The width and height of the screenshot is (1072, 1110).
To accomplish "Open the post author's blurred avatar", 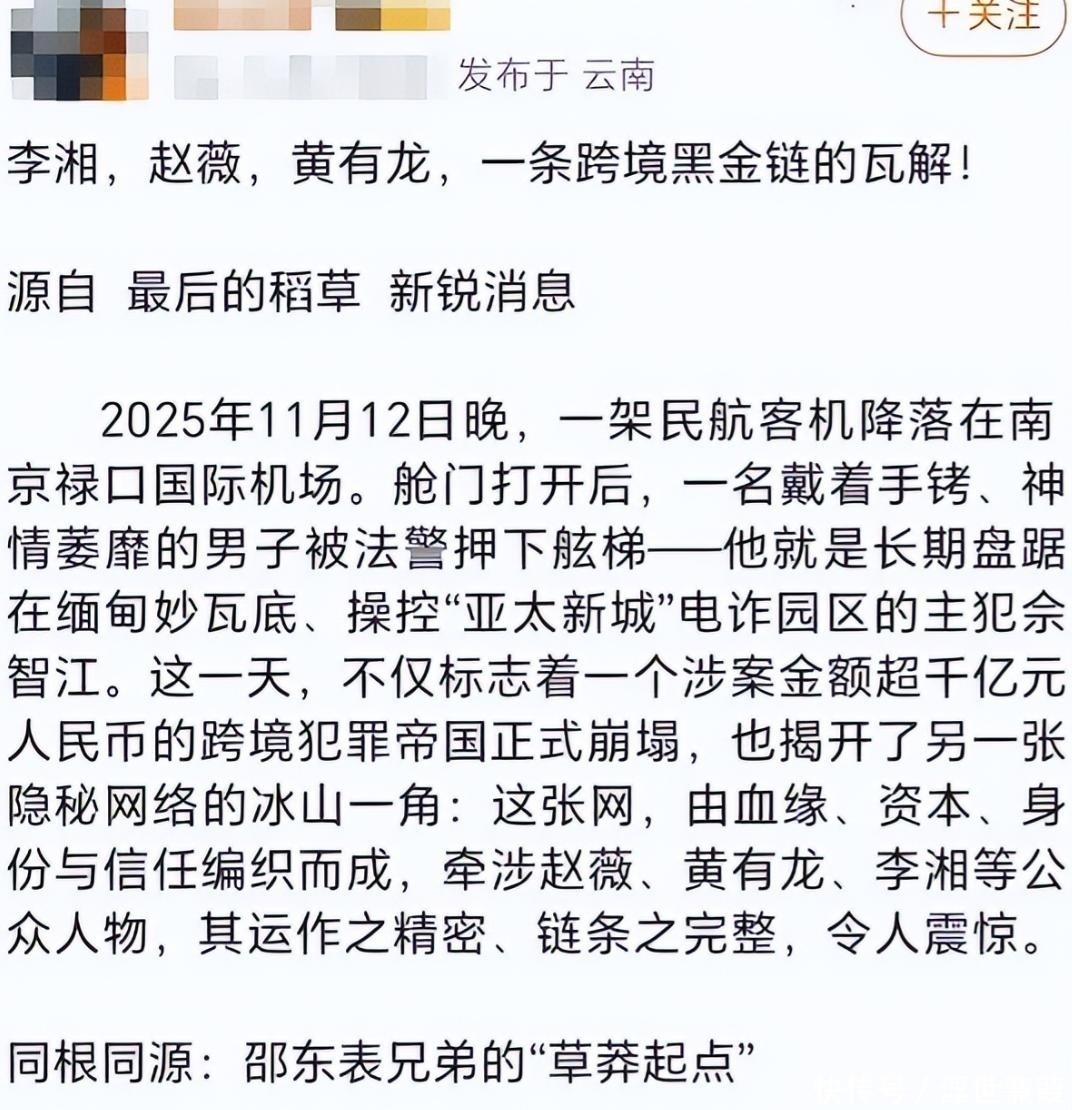I will pos(78,48).
